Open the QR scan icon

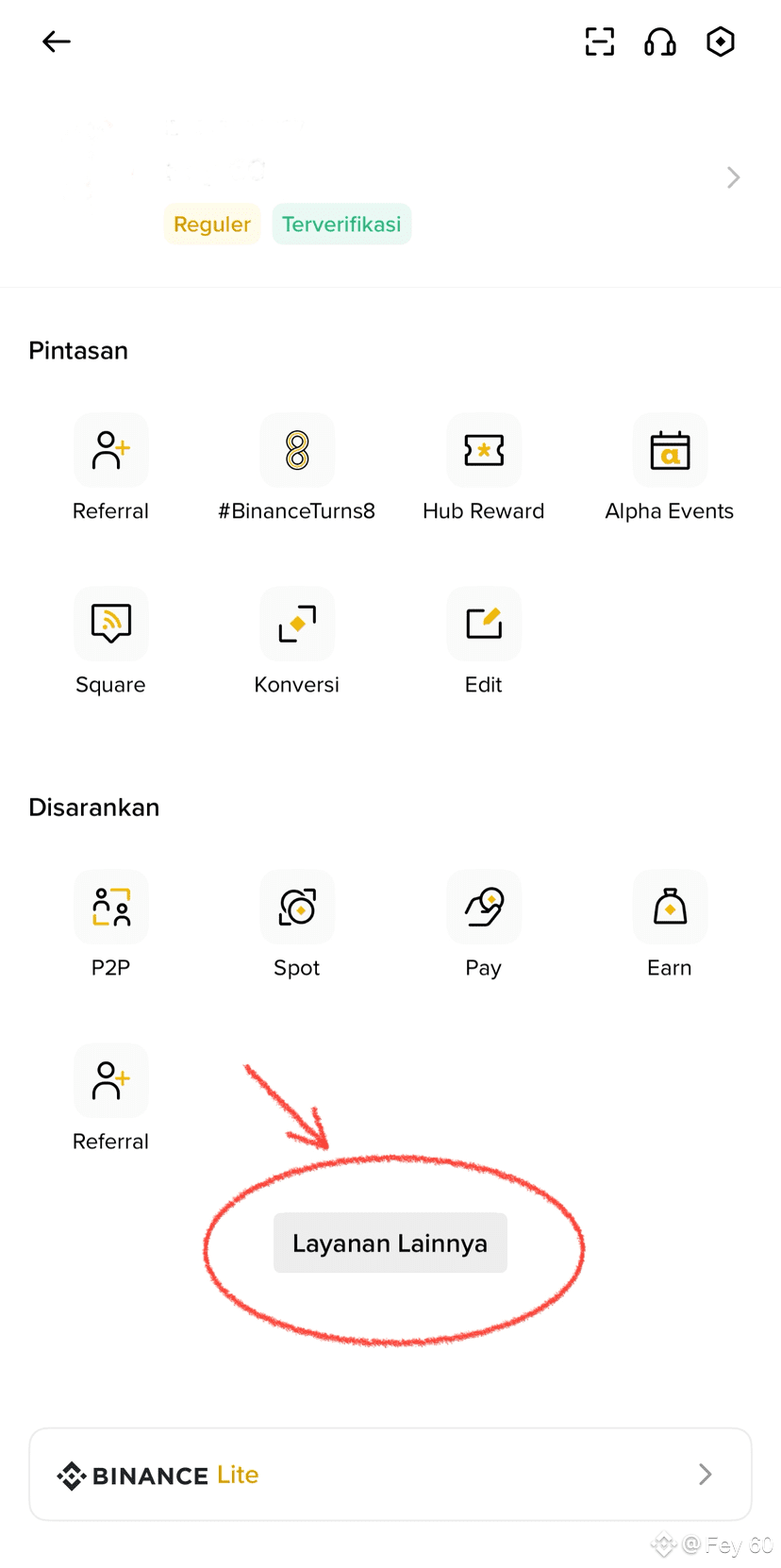600,42
